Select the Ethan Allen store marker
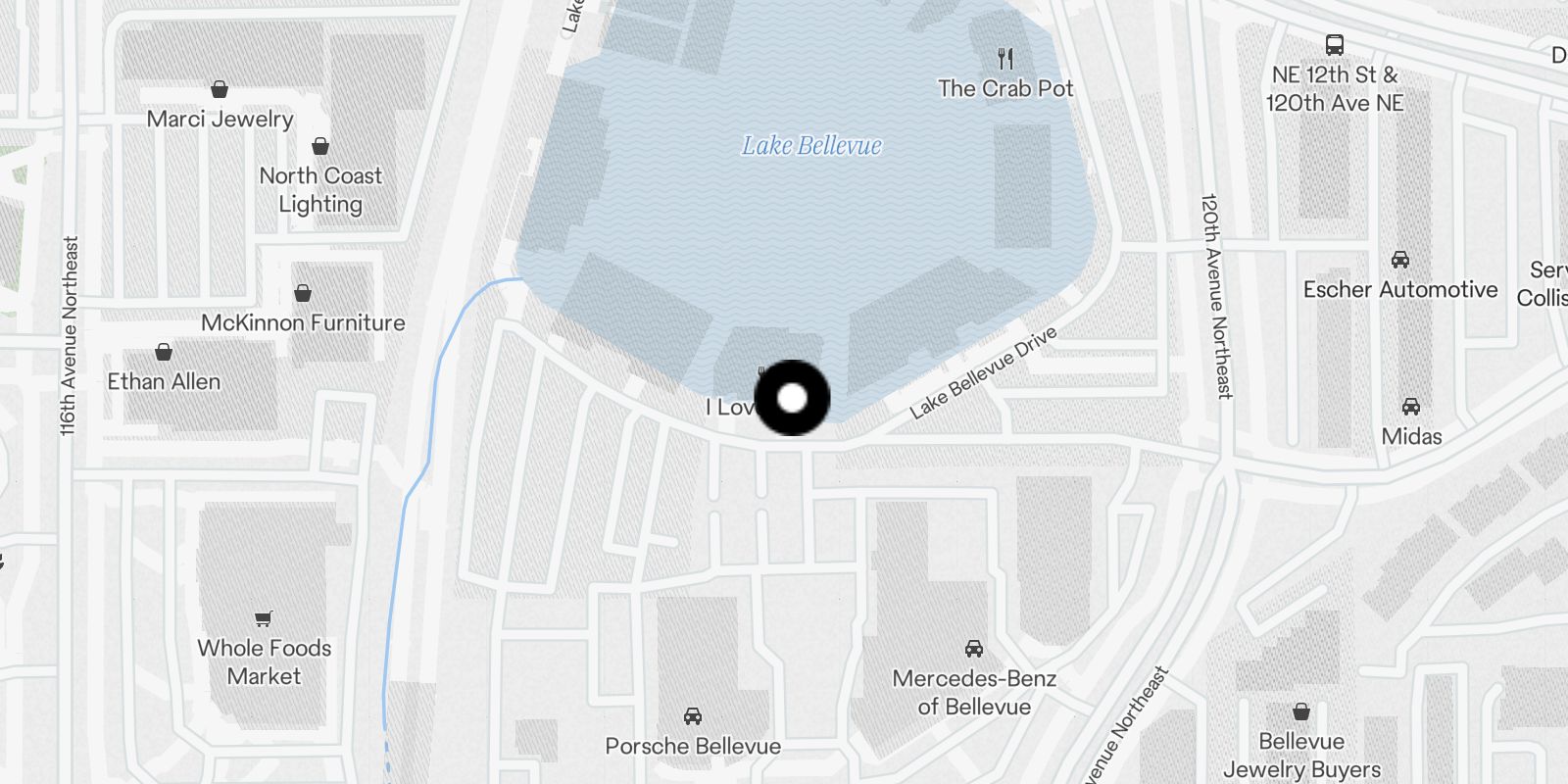 164,352
